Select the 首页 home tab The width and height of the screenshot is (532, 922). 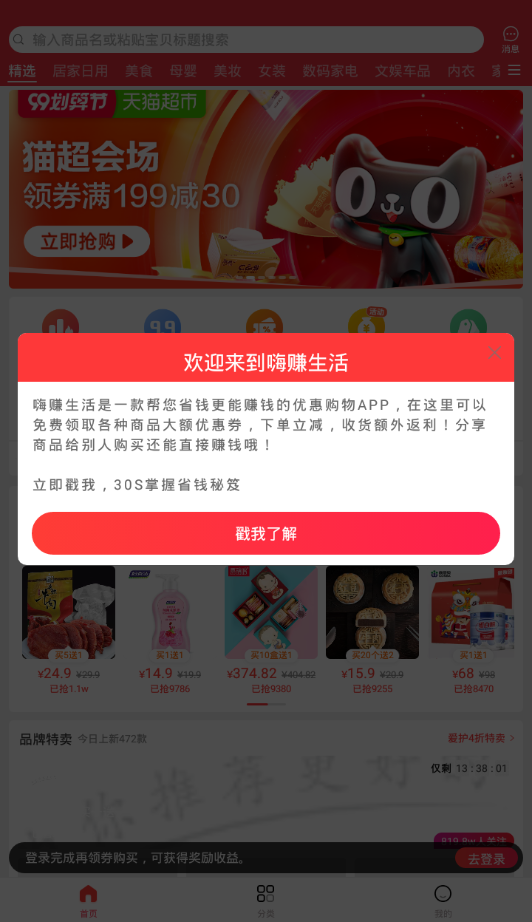(88, 901)
